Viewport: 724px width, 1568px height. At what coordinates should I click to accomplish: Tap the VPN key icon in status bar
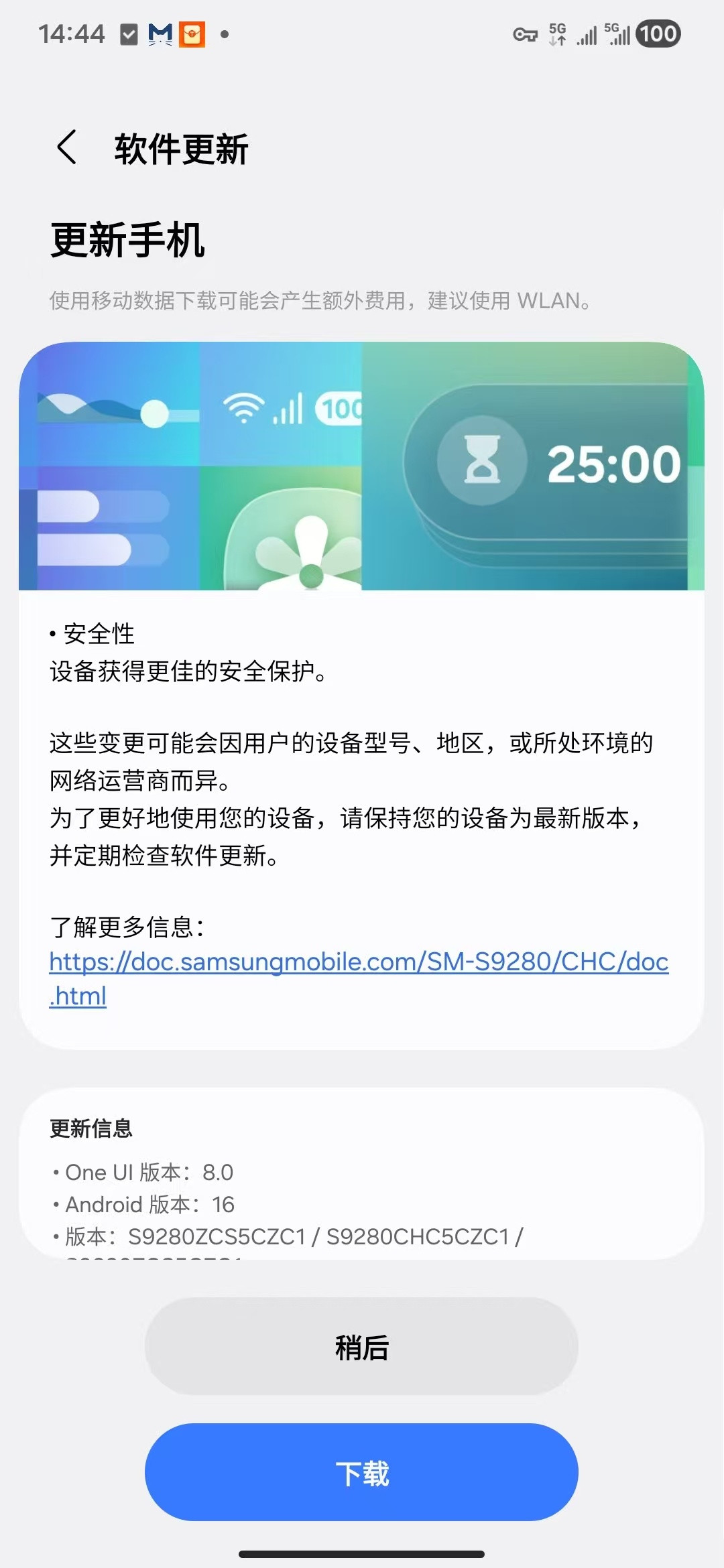coord(525,34)
